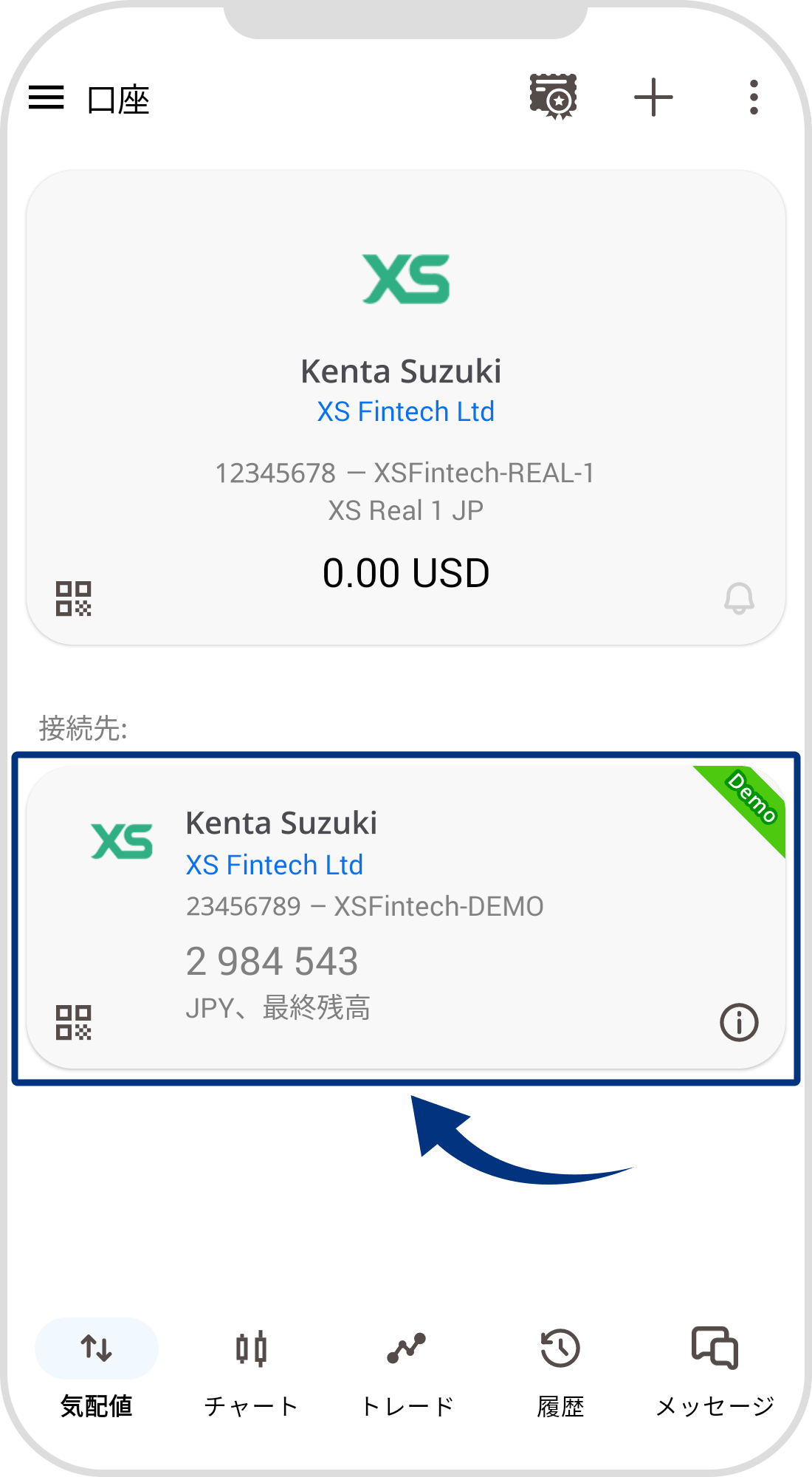Open the three-dot overflow menu
This screenshot has height=1477, width=812.
coord(753,97)
